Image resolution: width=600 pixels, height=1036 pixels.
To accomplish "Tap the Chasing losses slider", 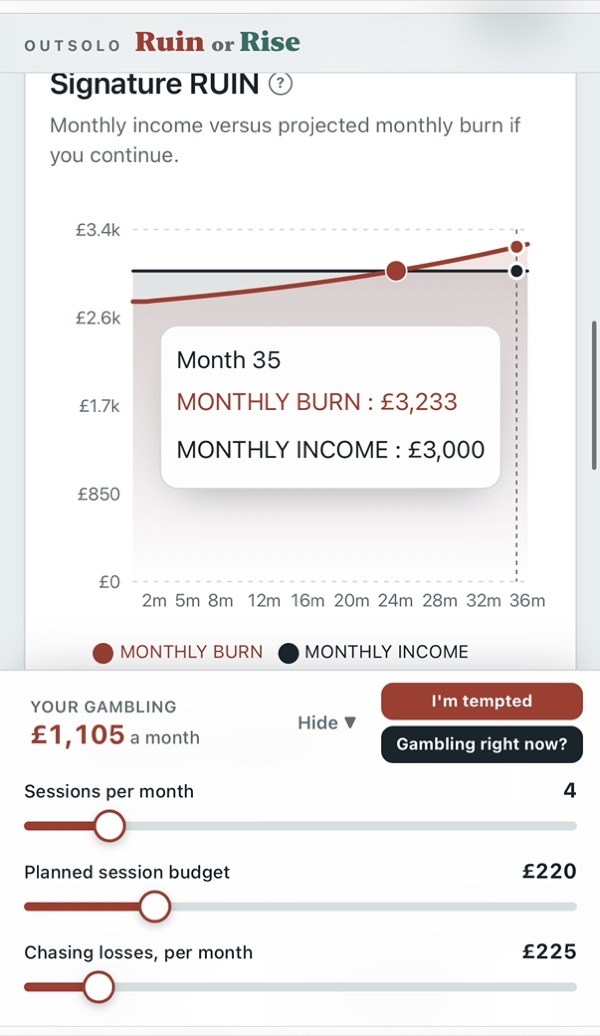I will pos(301,987).
